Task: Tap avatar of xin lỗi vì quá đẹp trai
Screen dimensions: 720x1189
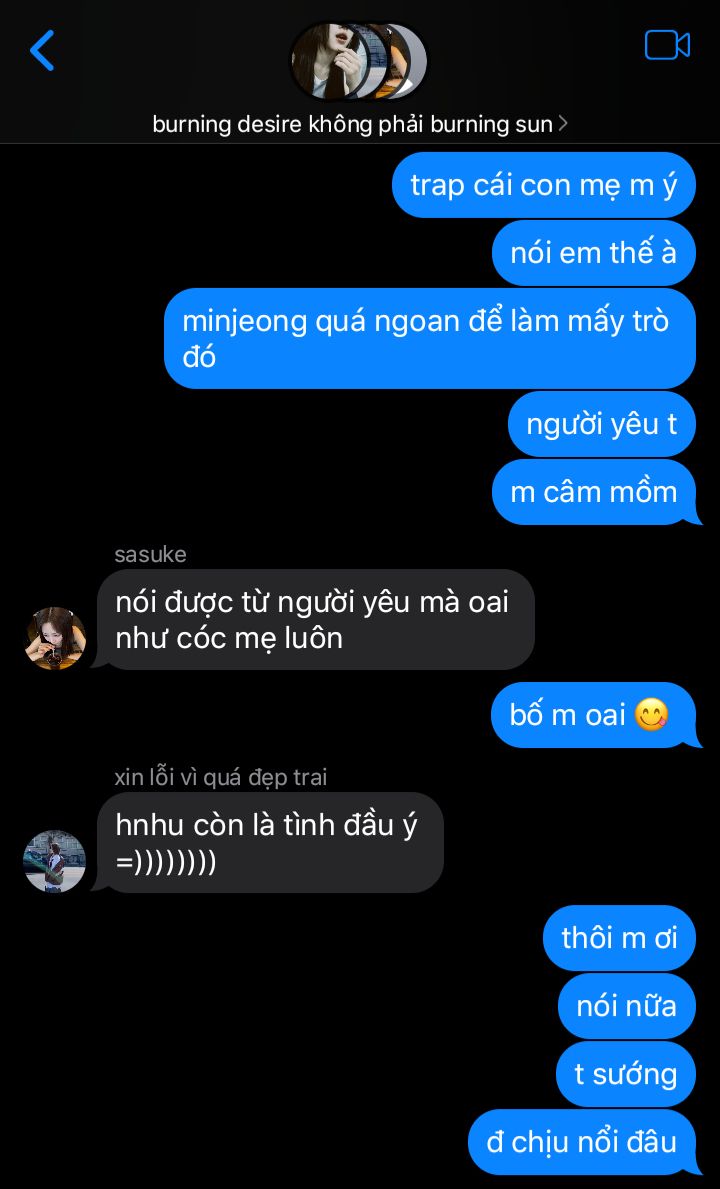Action: pos(55,861)
